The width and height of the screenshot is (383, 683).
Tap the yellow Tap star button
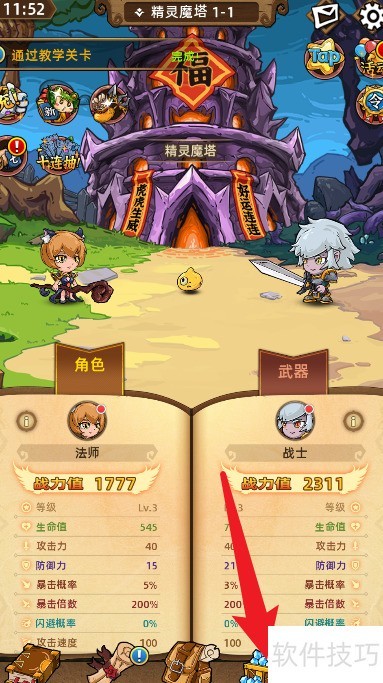pos(324,58)
